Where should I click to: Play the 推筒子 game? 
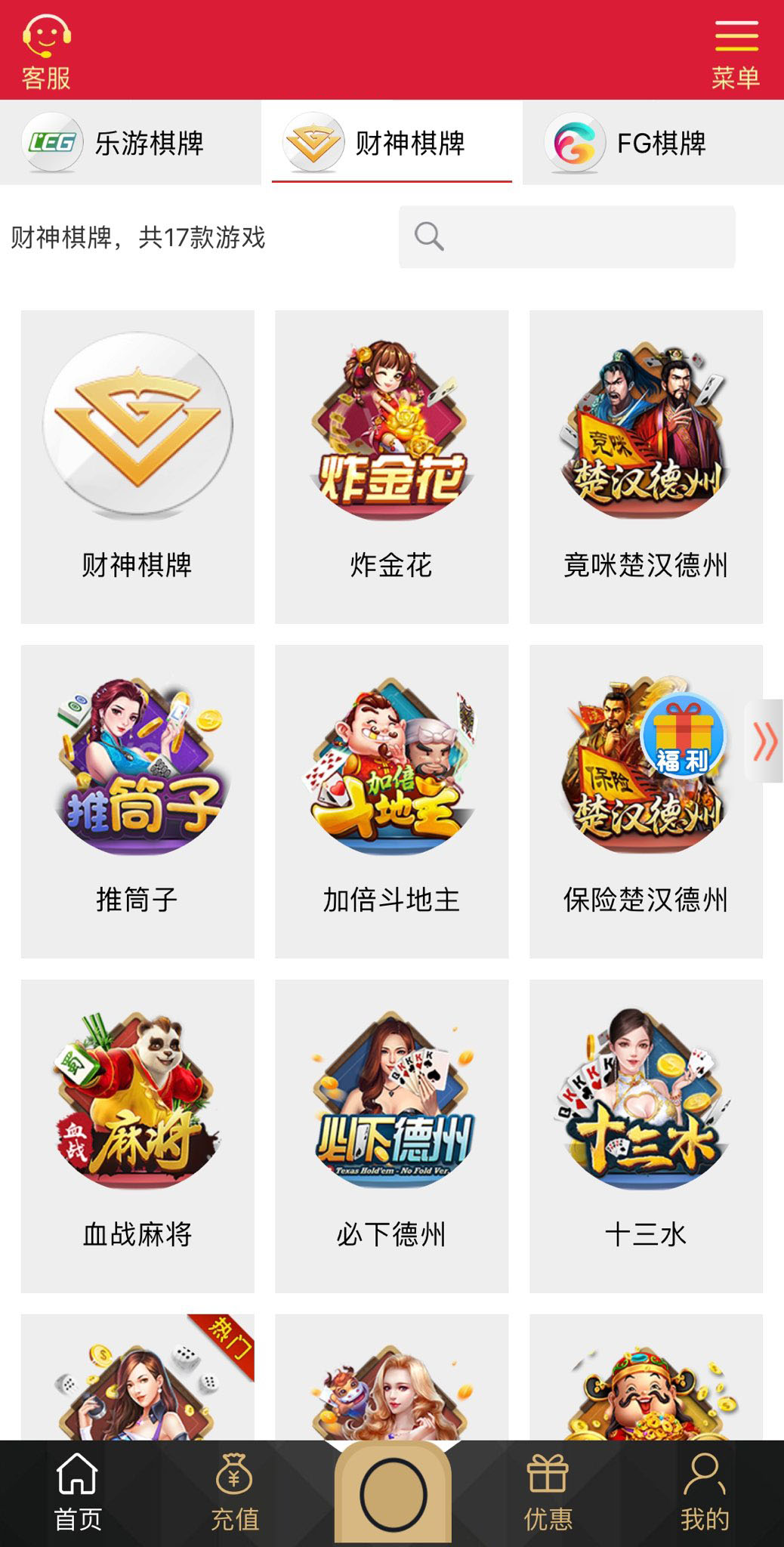pos(137,801)
